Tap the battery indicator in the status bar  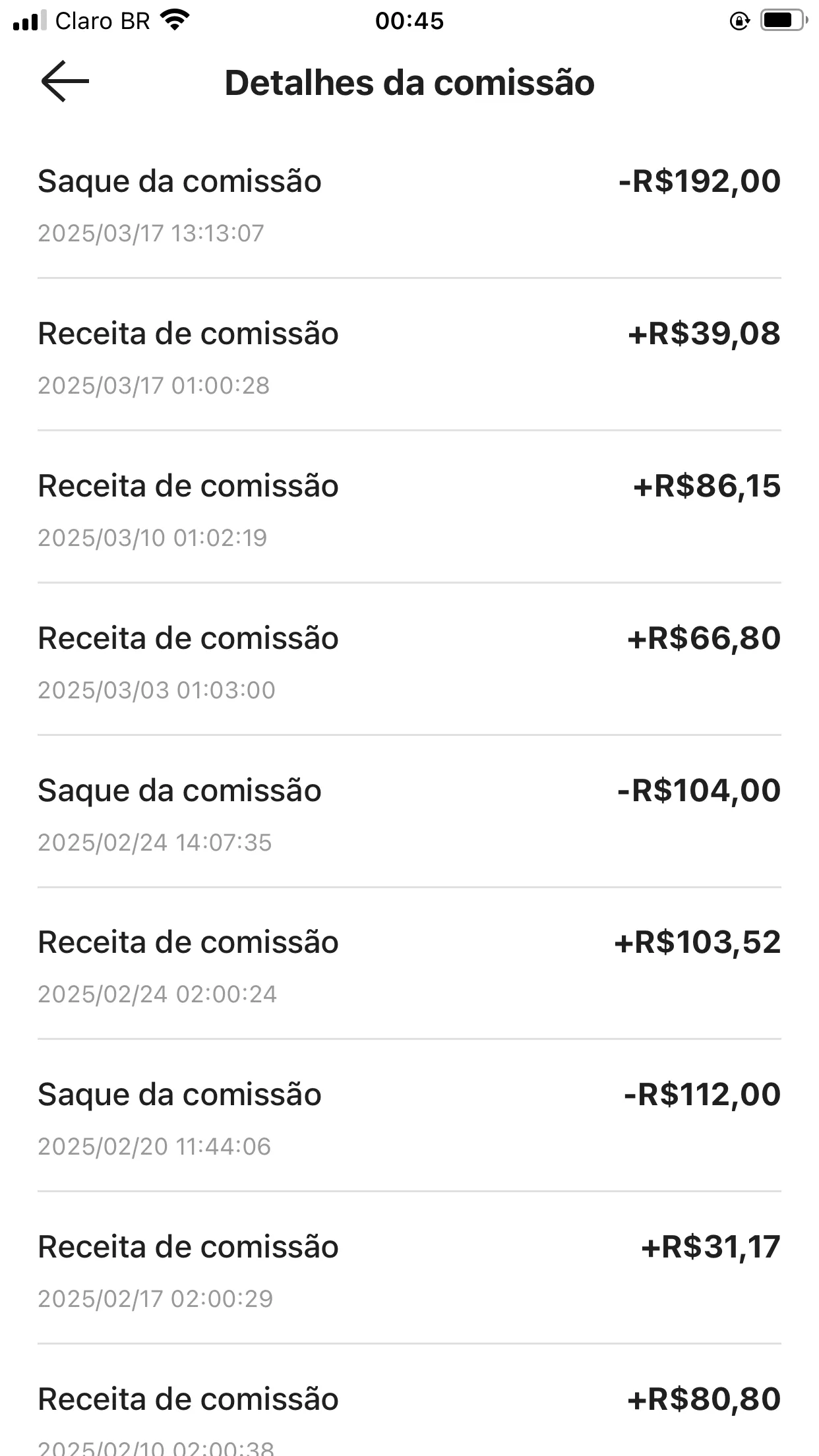[781, 20]
